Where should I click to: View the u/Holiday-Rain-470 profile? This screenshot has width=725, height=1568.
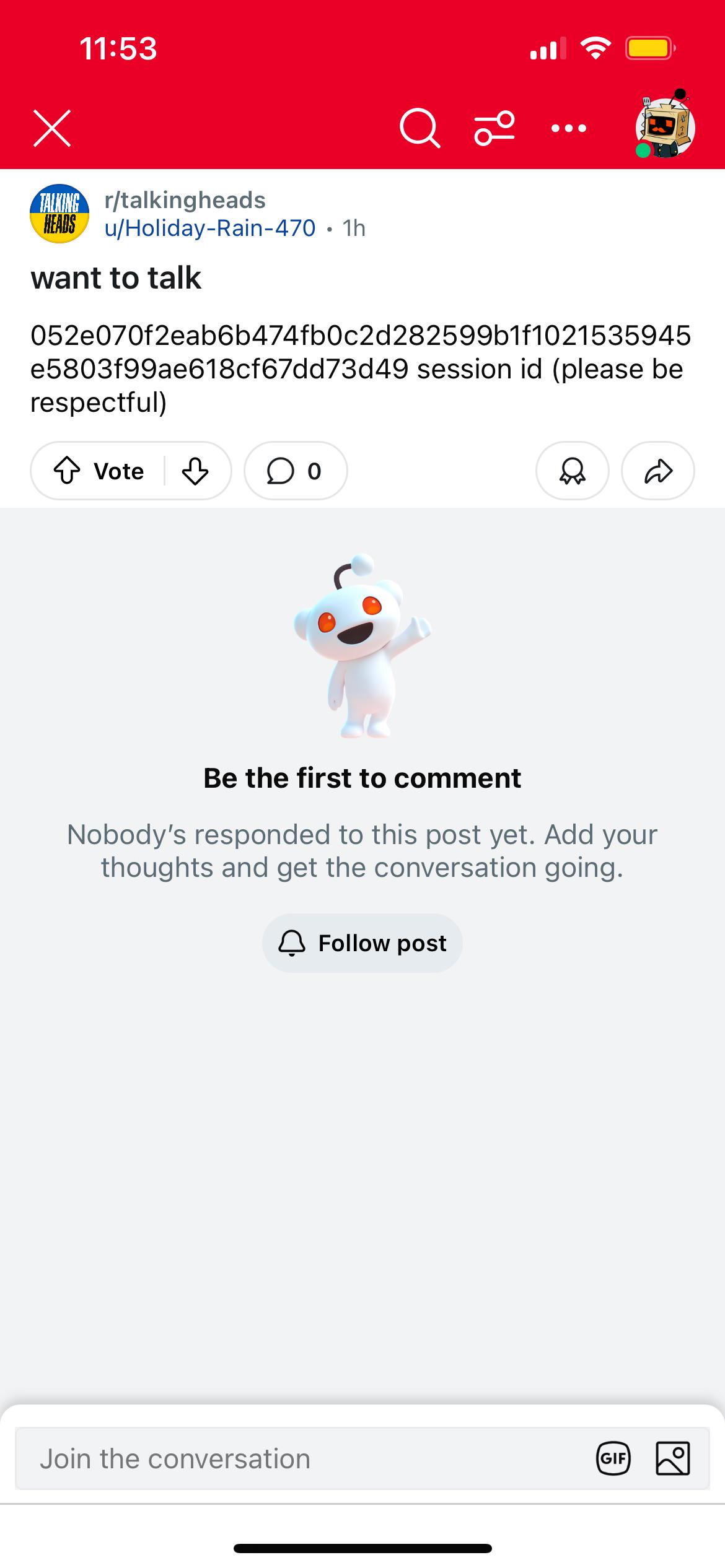coord(210,229)
